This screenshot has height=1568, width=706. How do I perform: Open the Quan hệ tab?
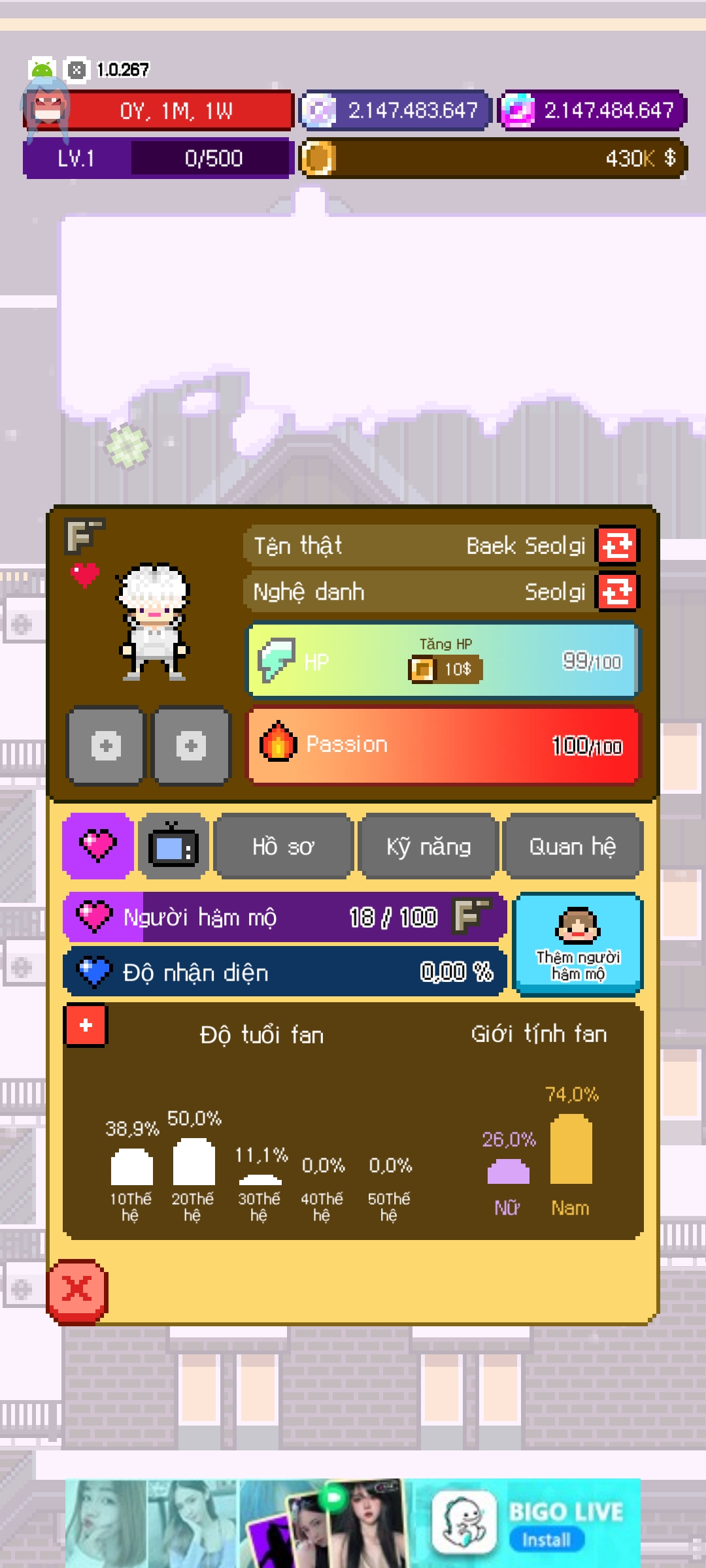[573, 846]
